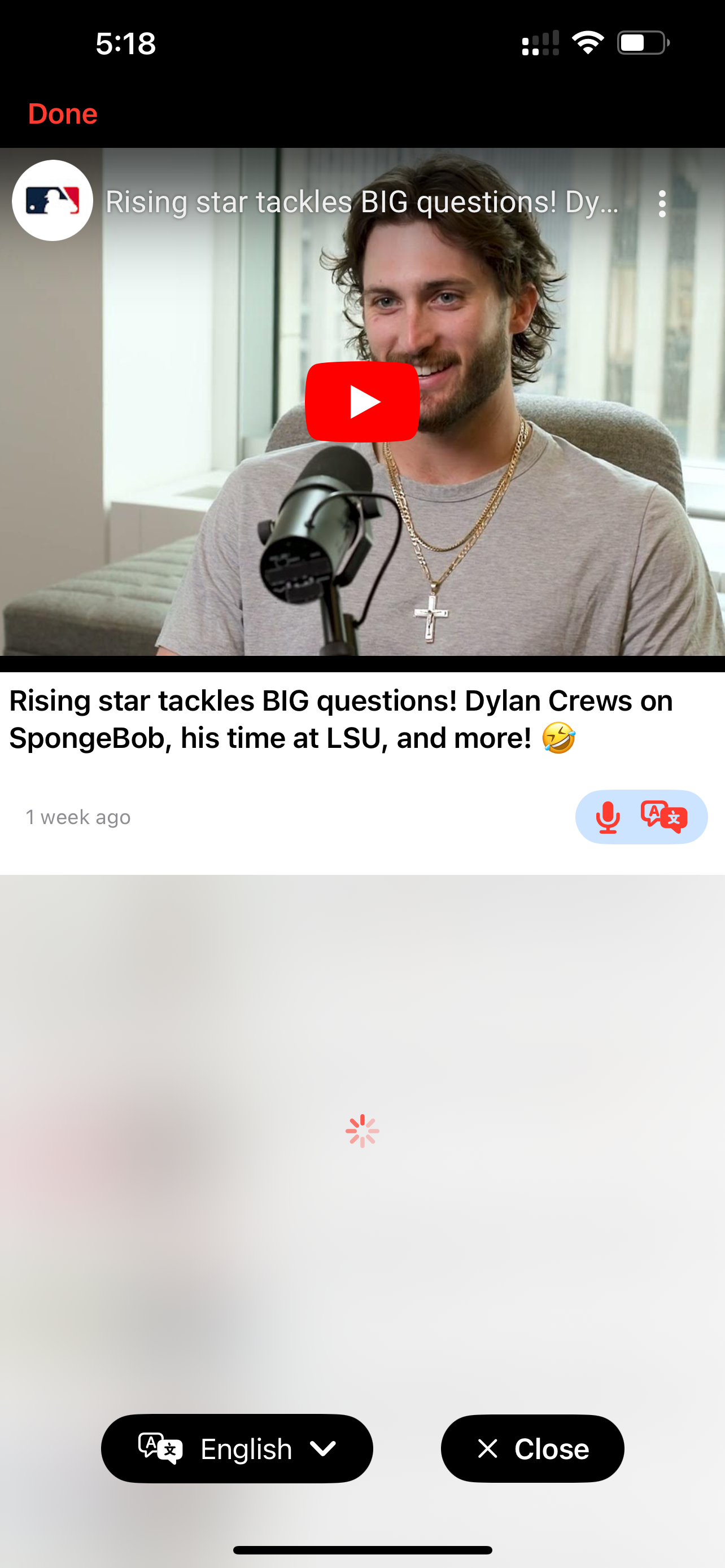
Task: Tap the red microphone icon
Action: 608,817
